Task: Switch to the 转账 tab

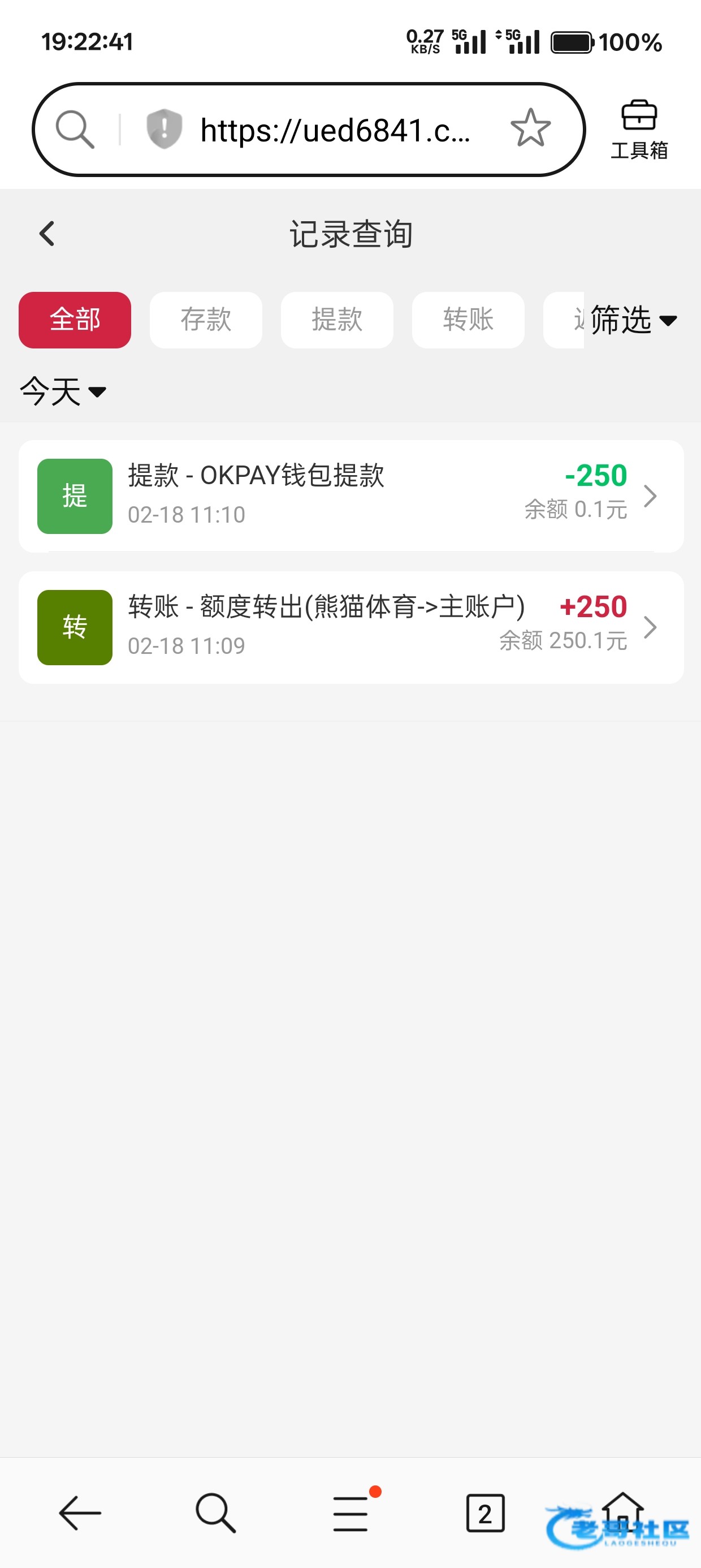Action: 468,320
